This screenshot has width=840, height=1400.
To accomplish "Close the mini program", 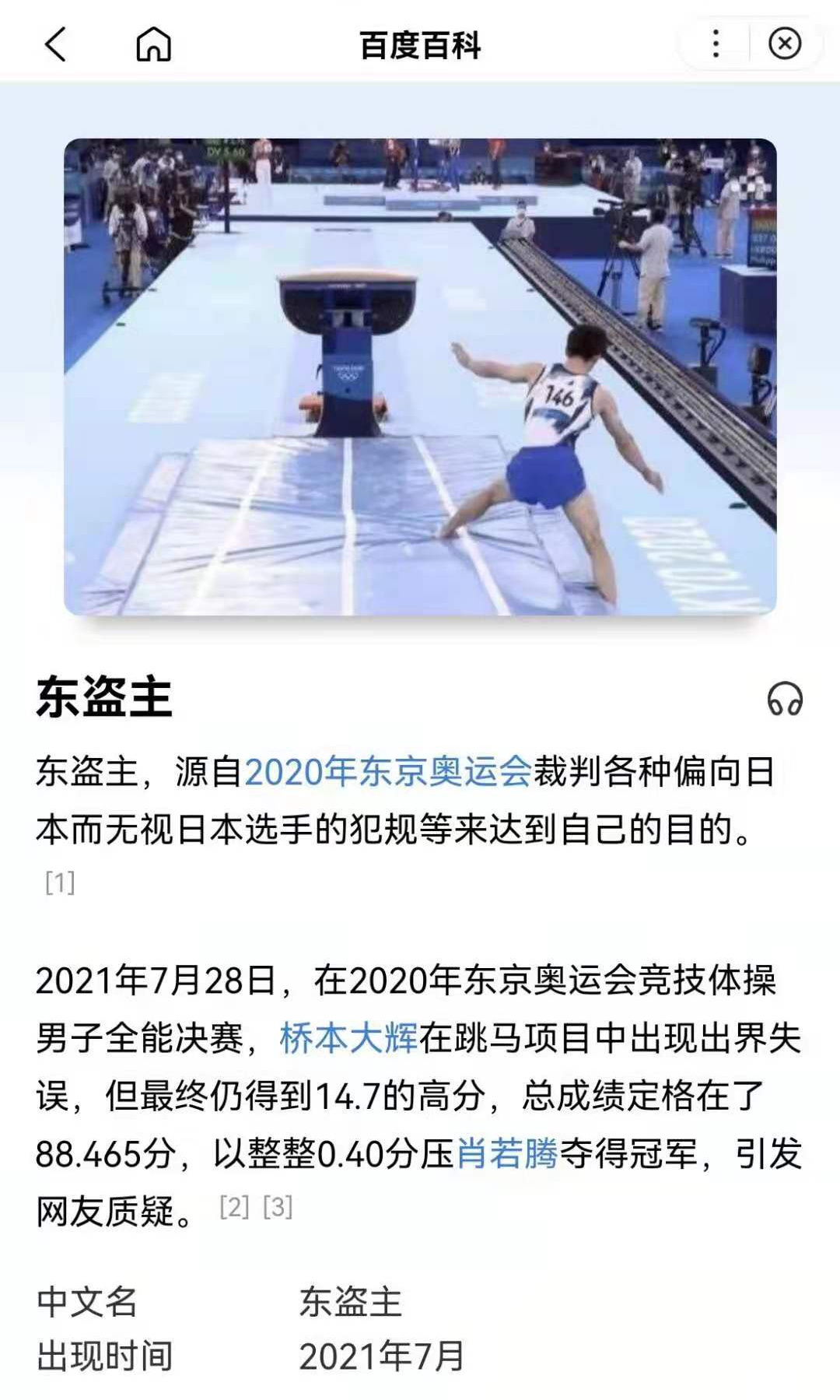I will coord(785,44).
